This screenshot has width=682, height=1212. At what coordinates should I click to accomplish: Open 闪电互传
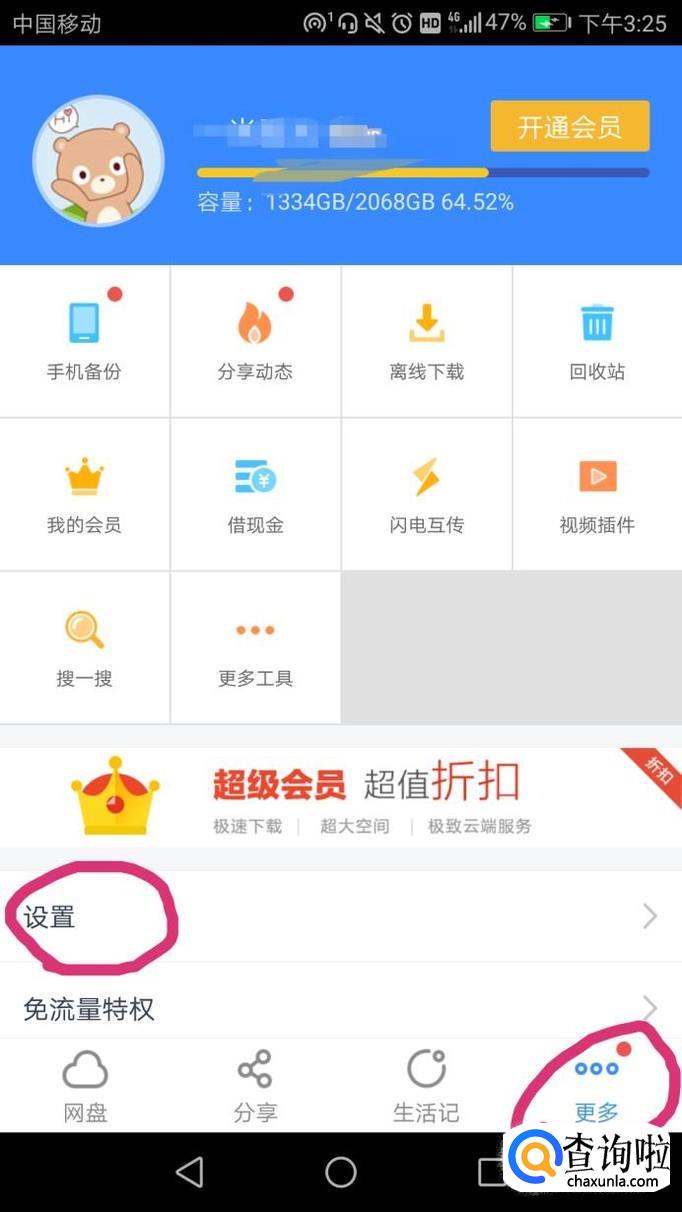pos(426,494)
